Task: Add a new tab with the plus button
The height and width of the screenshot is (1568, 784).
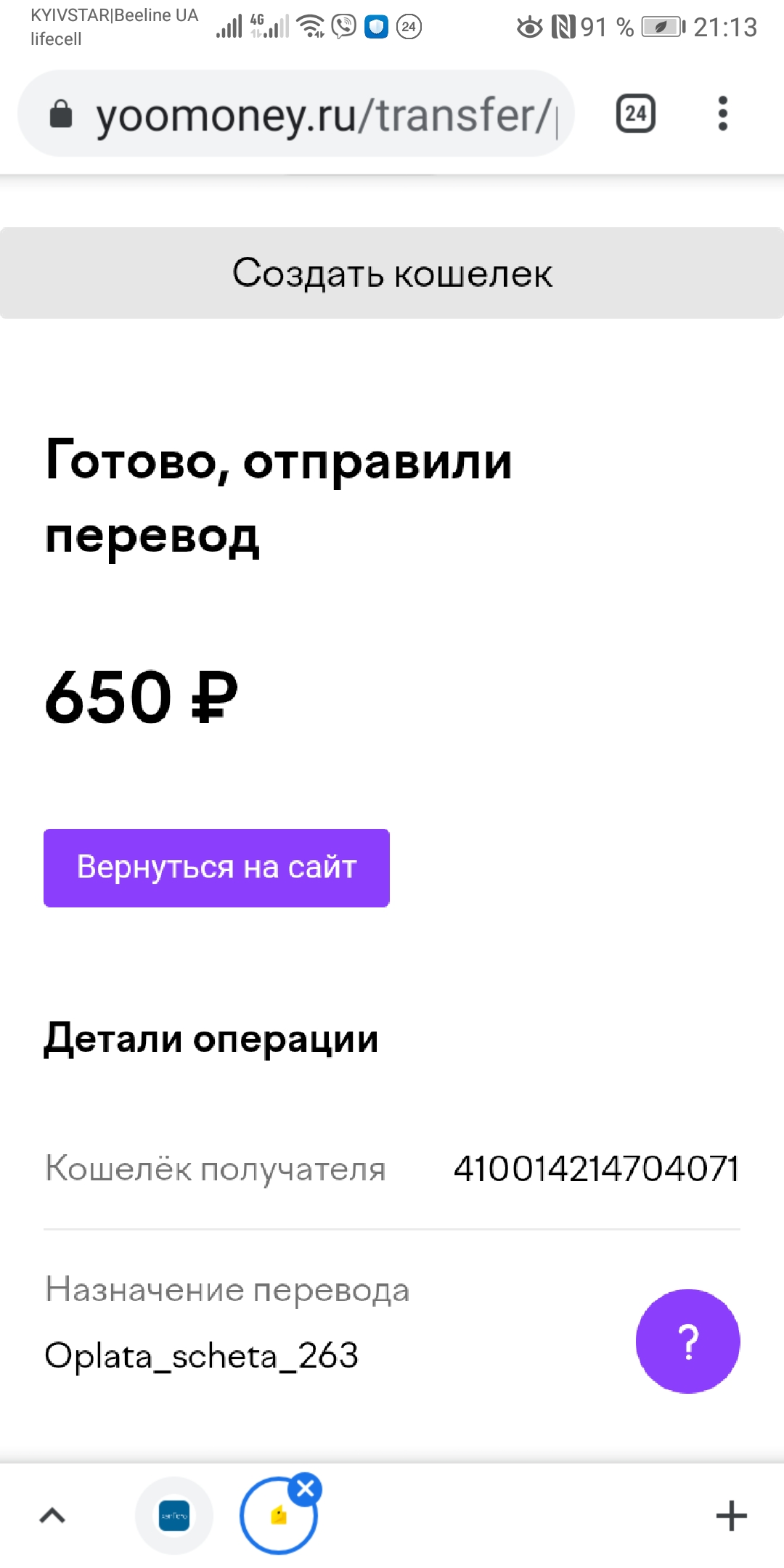Action: click(731, 1516)
